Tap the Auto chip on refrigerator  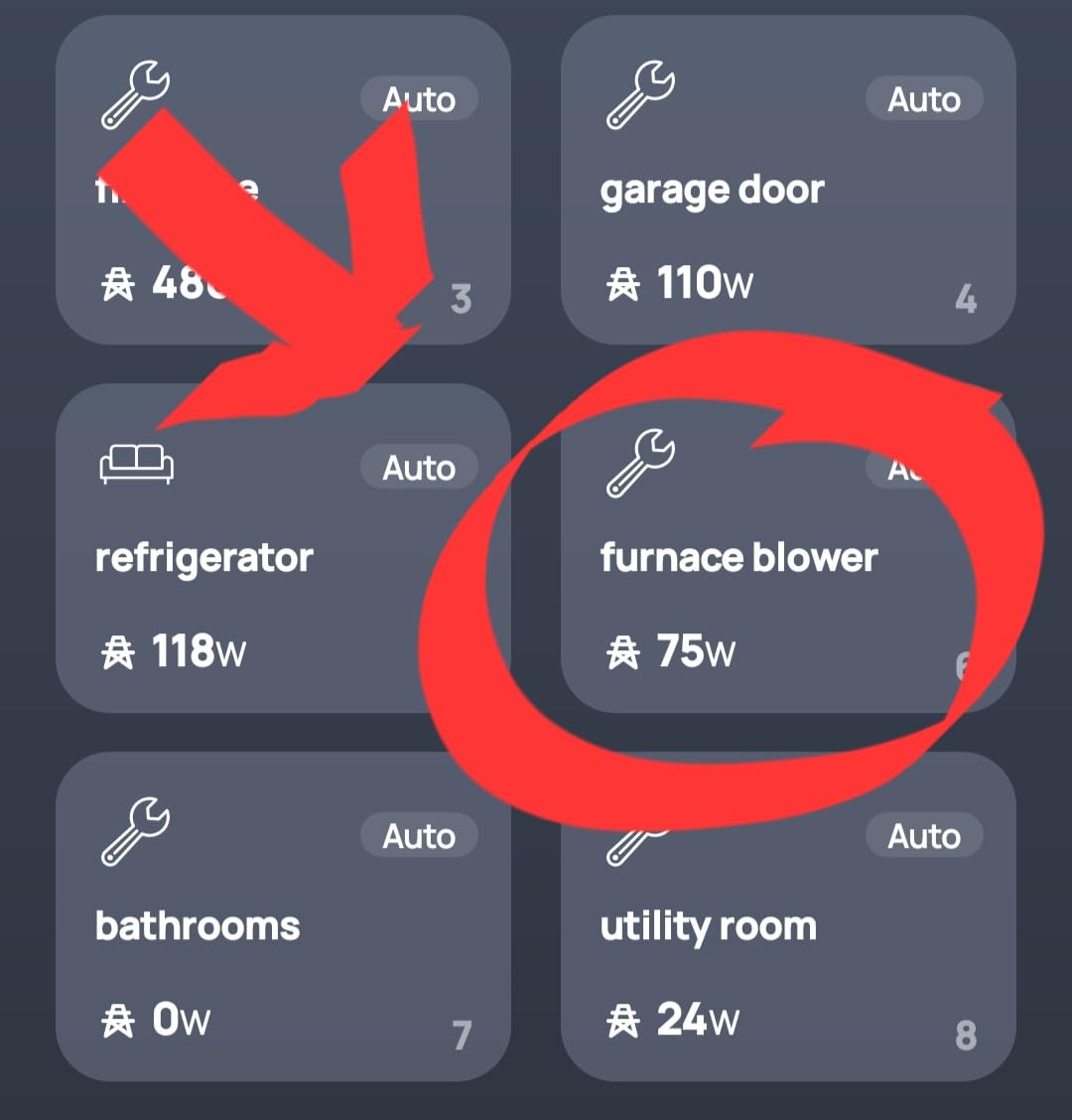(x=418, y=468)
